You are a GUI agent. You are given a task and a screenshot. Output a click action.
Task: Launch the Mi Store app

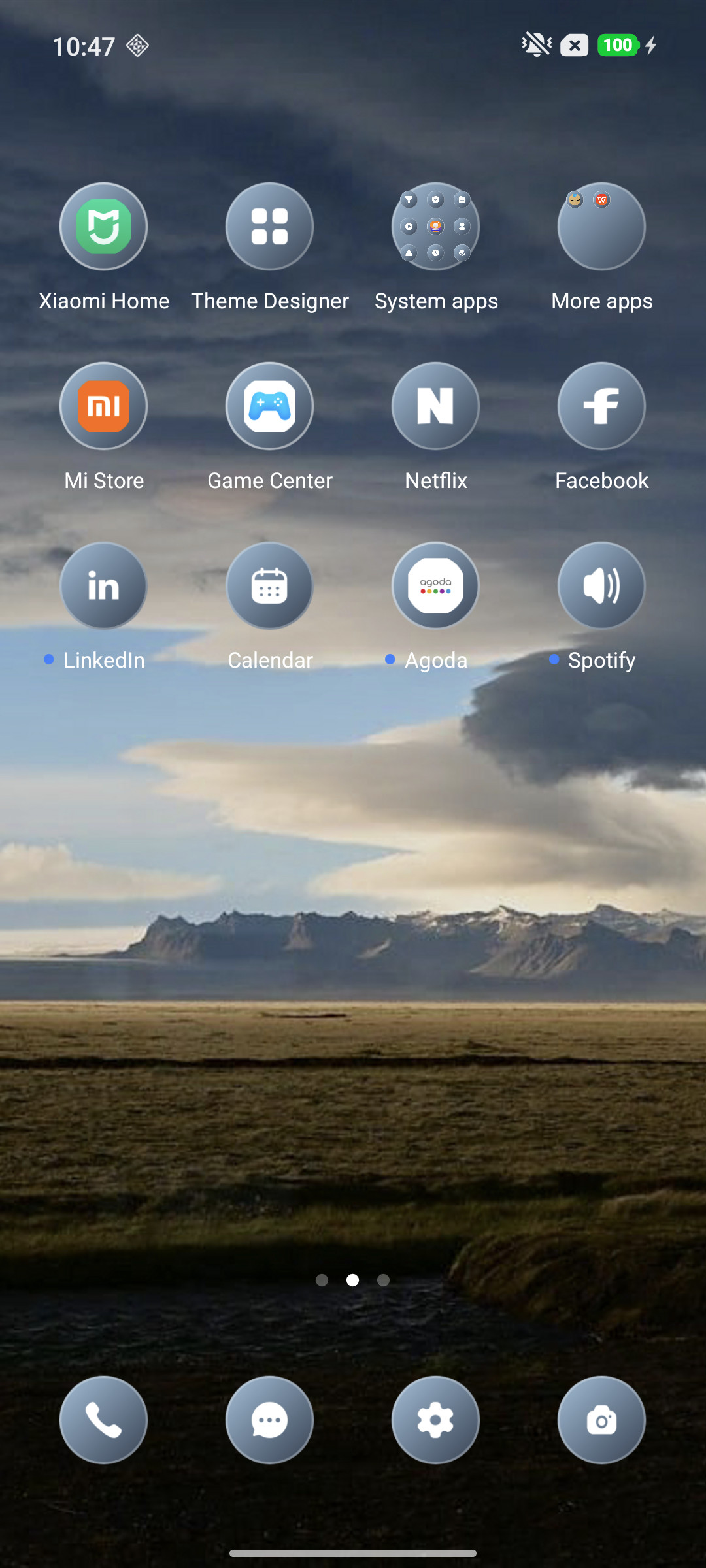pyautogui.click(x=103, y=406)
